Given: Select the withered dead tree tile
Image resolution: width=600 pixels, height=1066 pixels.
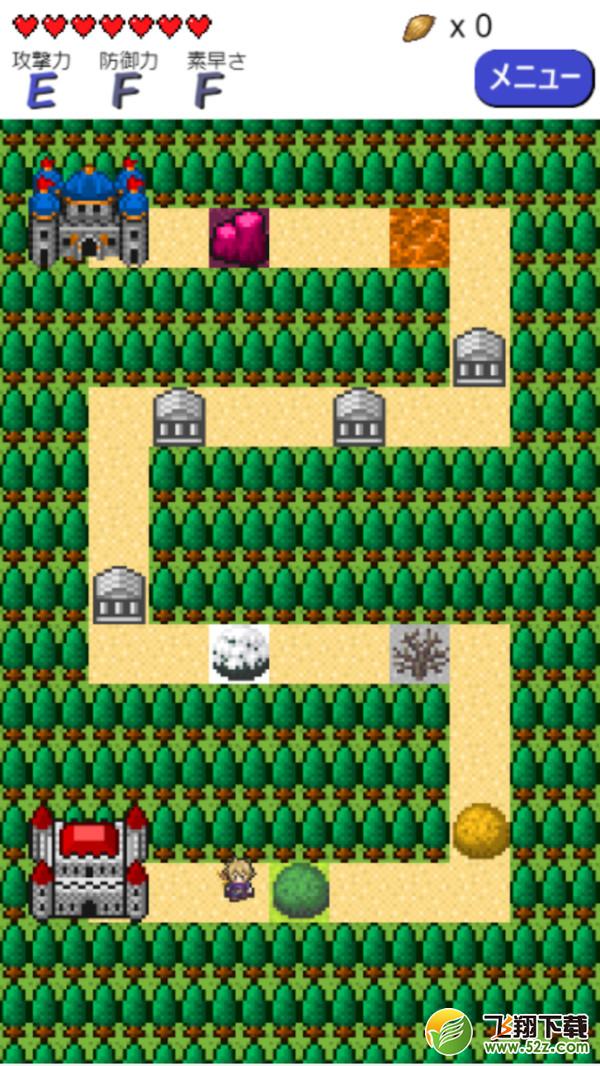Looking at the screenshot, I should point(420,653).
